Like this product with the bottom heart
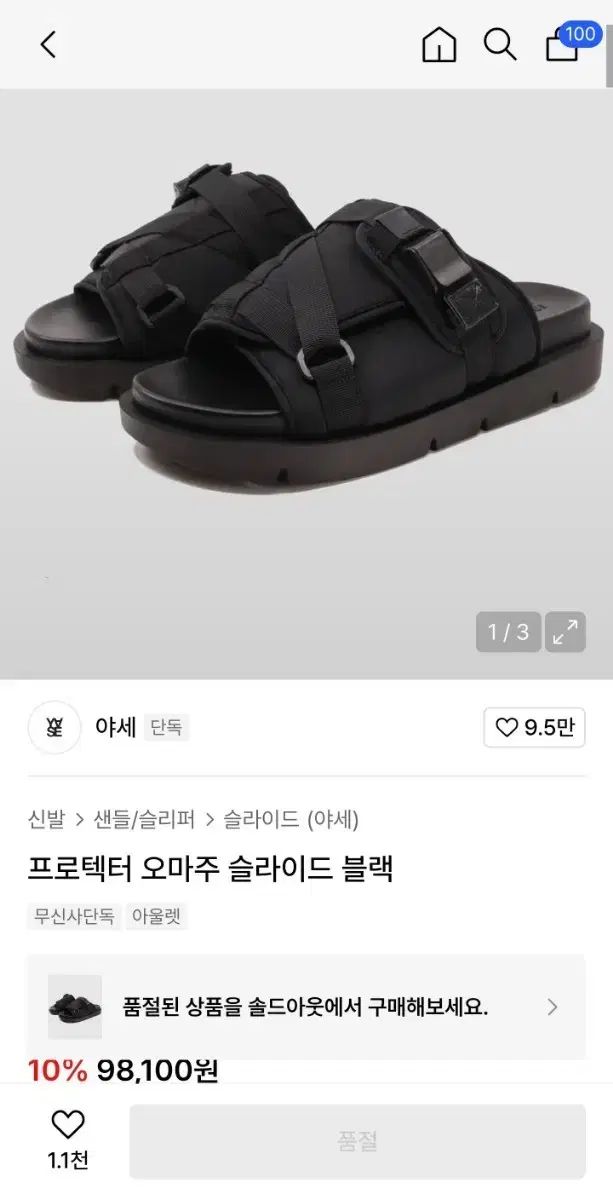 point(68,1127)
